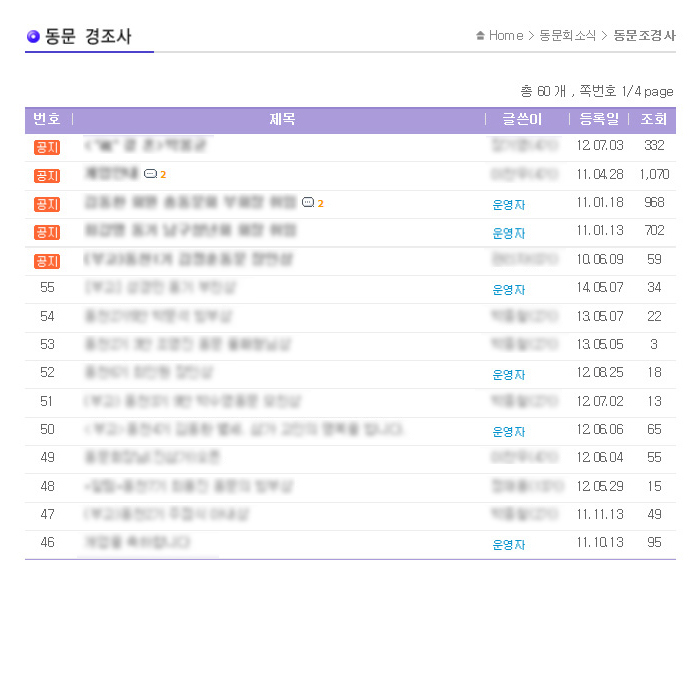Open the notice post dated 11.01.18
The height and width of the screenshot is (700, 700).
point(190,203)
